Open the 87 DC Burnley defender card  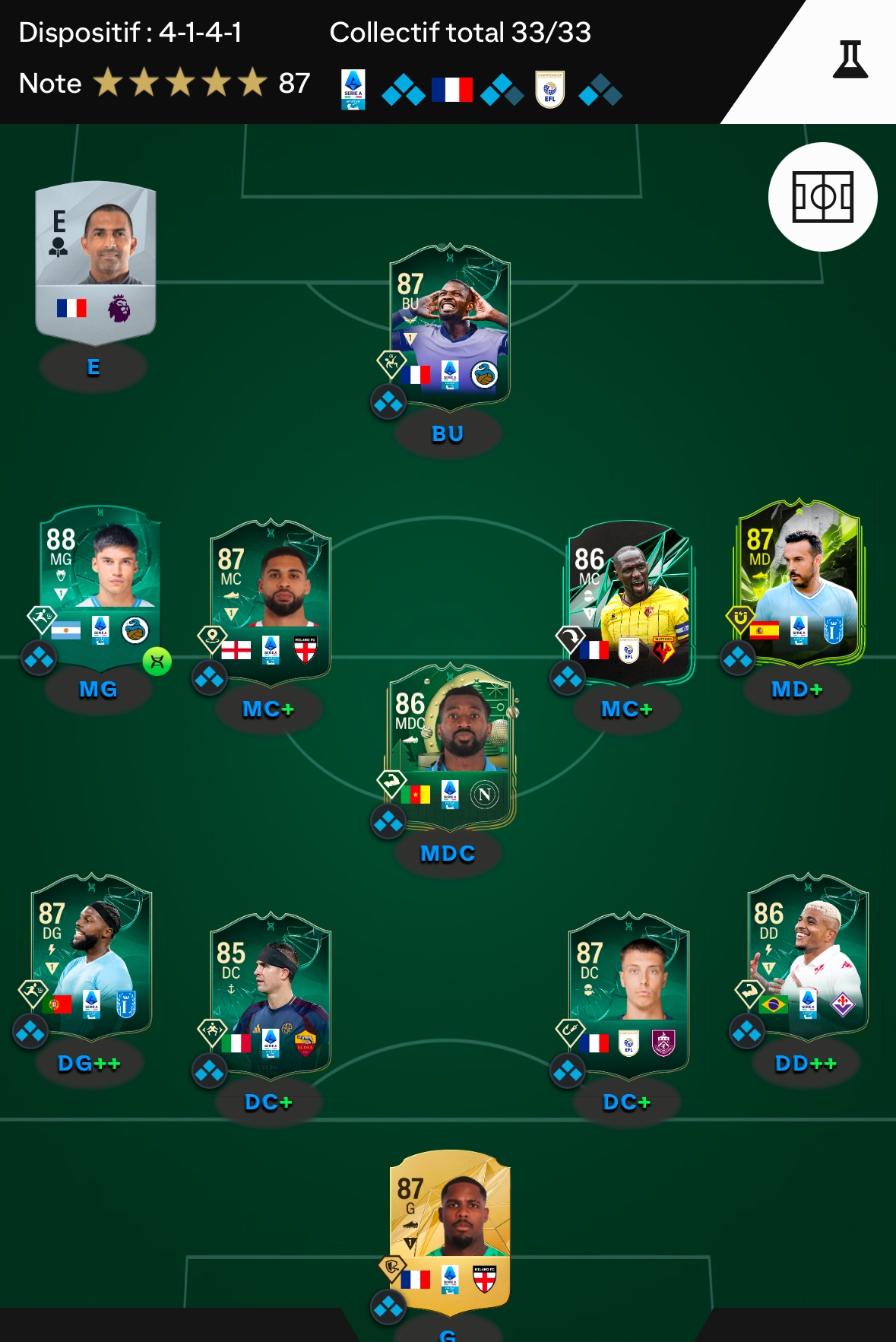pos(628,992)
